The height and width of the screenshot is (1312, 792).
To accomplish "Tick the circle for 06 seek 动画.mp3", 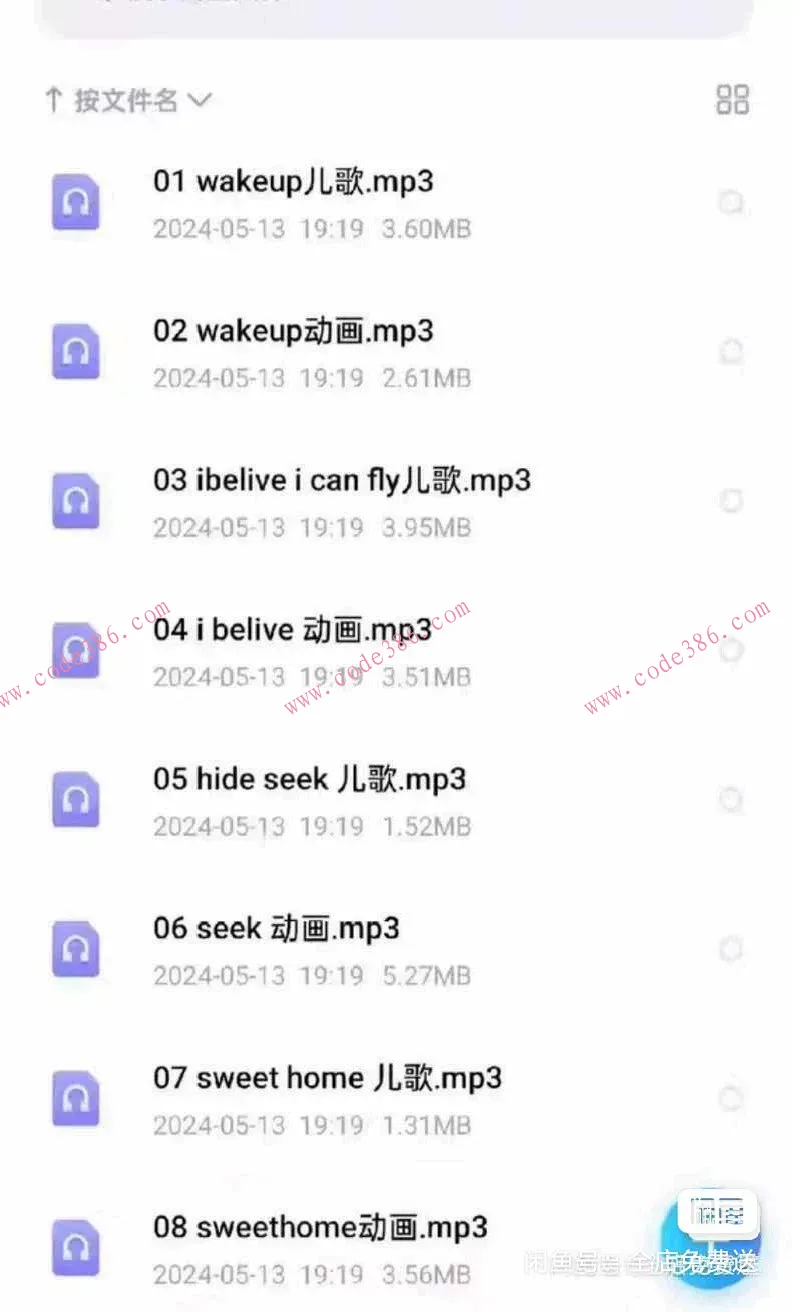I will (x=731, y=949).
